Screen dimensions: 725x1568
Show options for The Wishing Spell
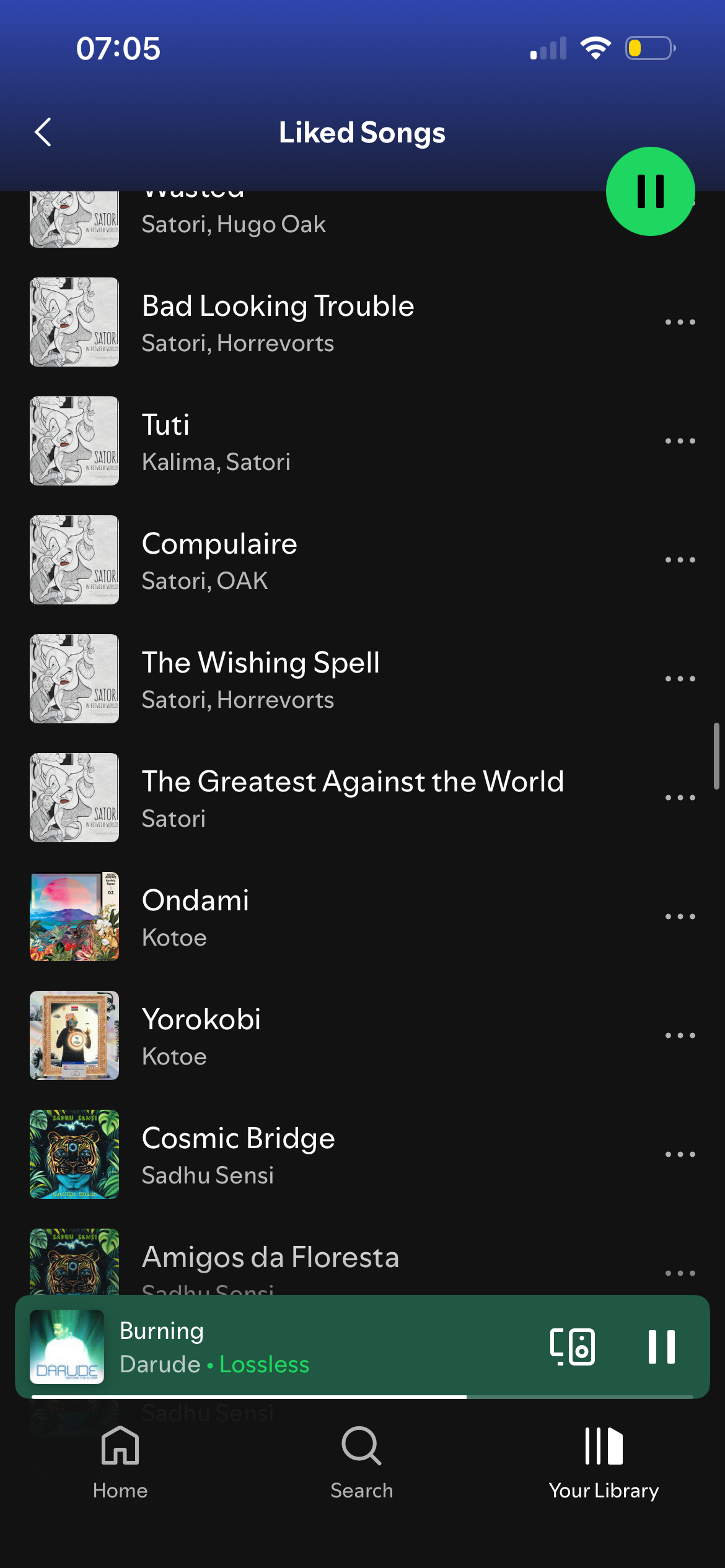680,679
